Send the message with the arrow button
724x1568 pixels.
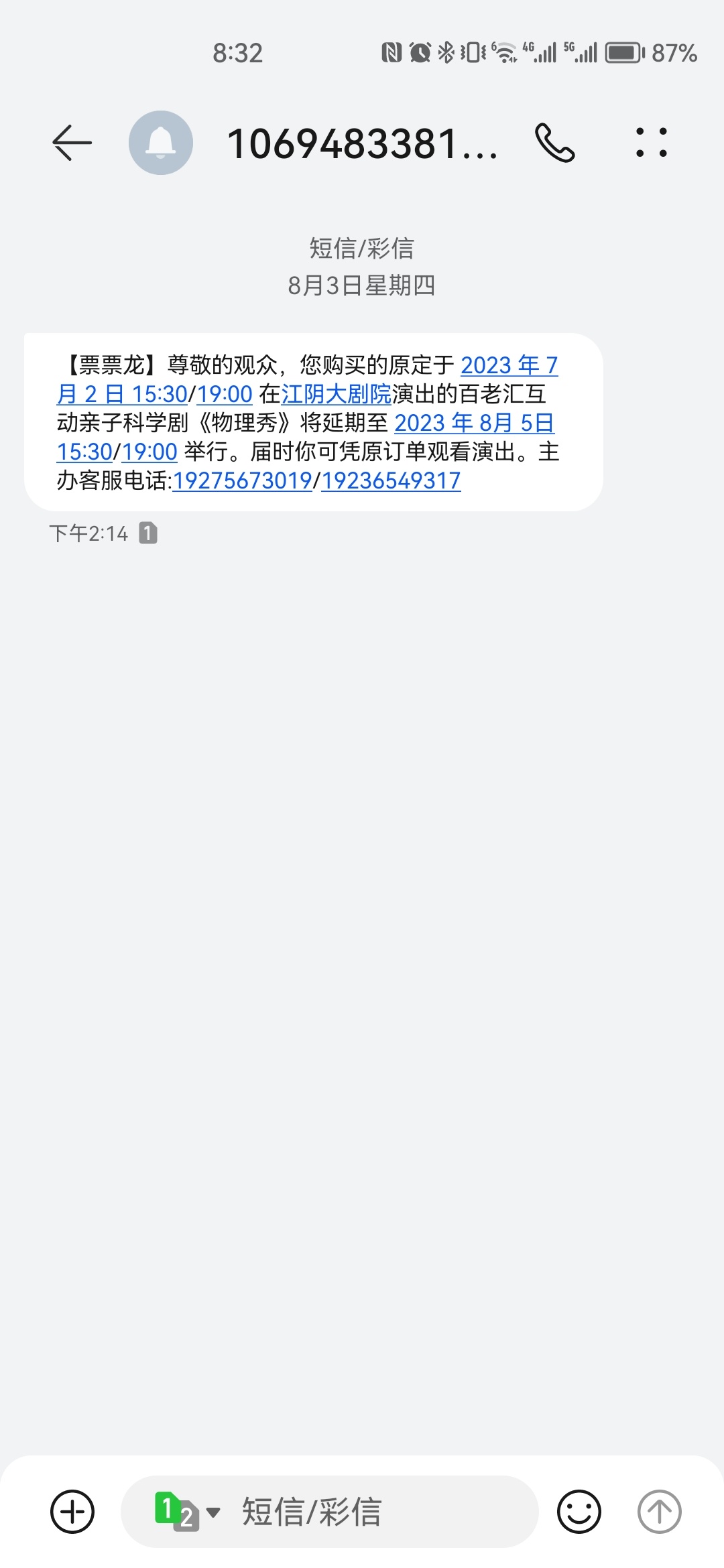659,1512
